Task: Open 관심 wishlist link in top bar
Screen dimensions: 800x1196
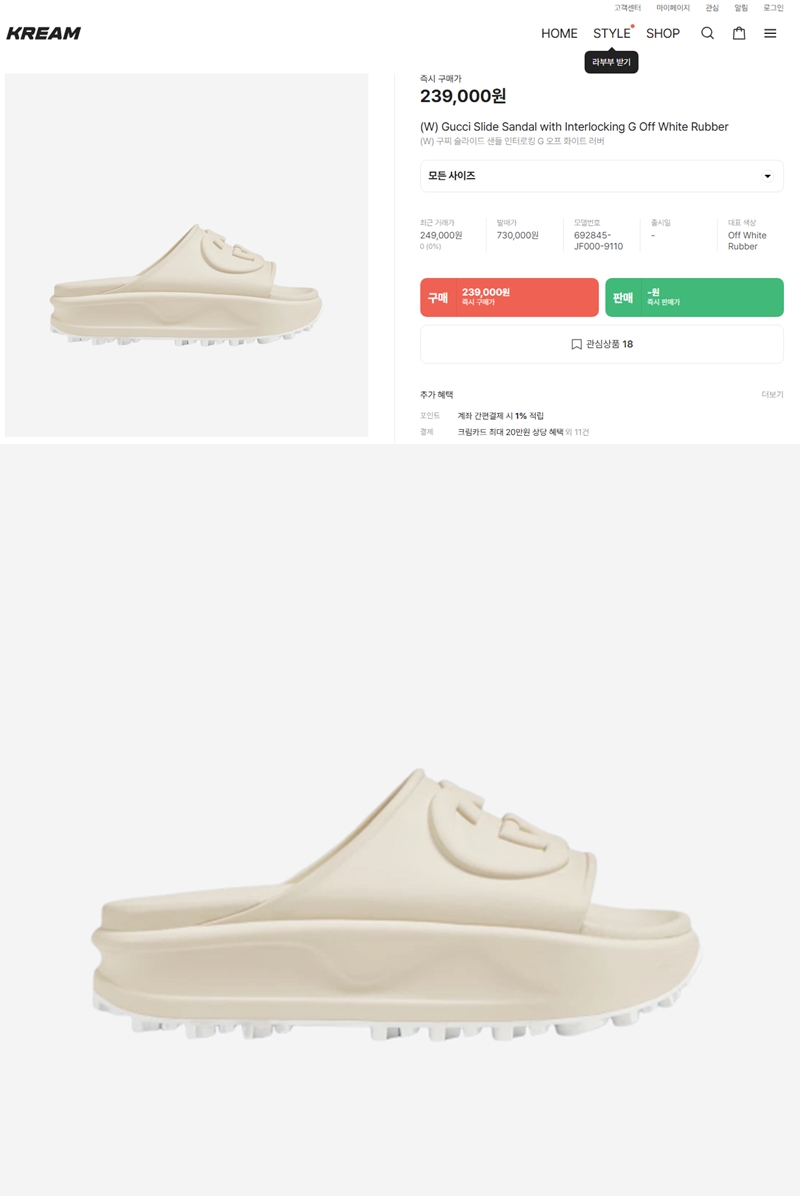Action: (712, 8)
